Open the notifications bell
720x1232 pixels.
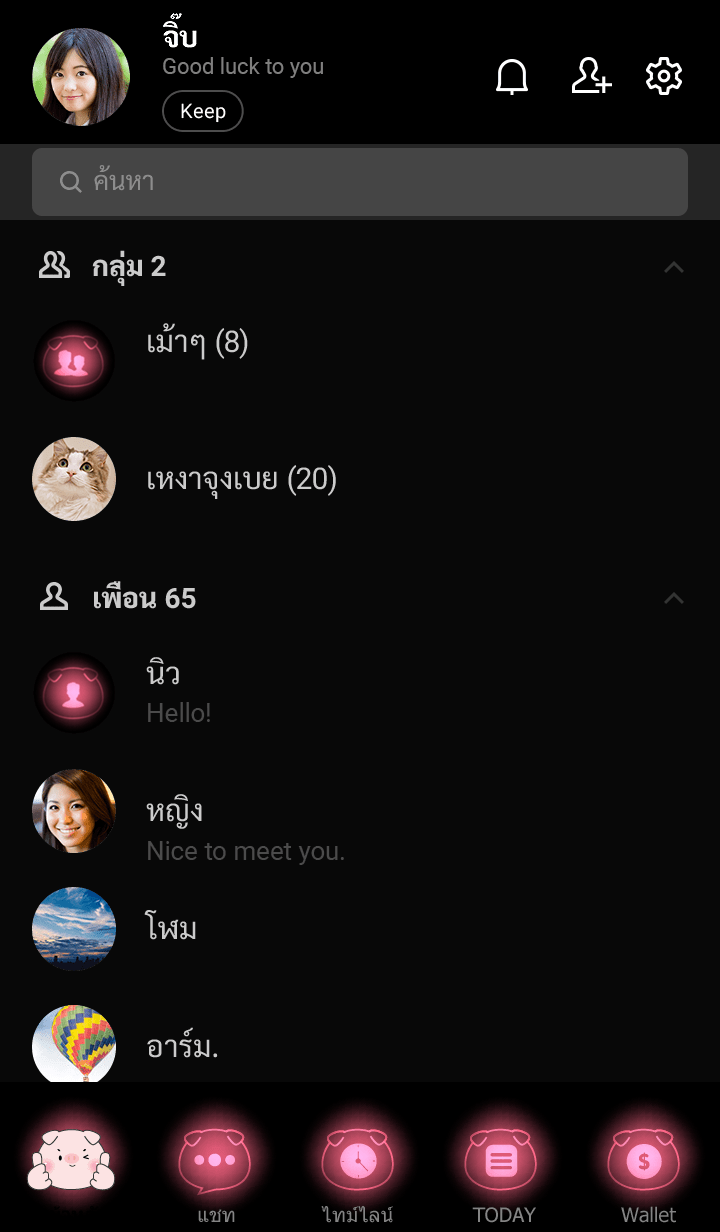click(512, 77)
